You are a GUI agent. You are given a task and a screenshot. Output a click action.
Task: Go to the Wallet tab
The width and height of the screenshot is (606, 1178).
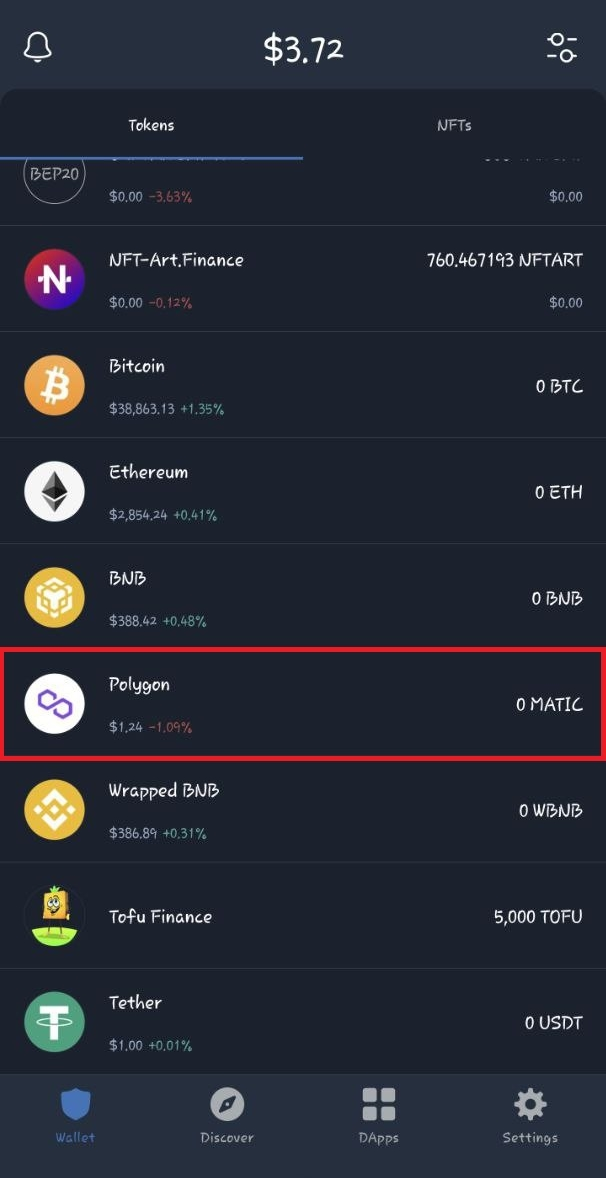pos(75,1116)
